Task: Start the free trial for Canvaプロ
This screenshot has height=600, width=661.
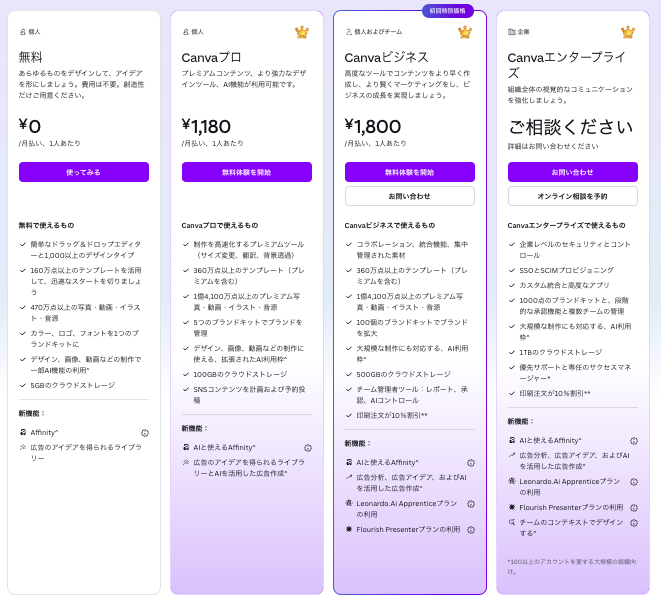Action: pos(246,172)
